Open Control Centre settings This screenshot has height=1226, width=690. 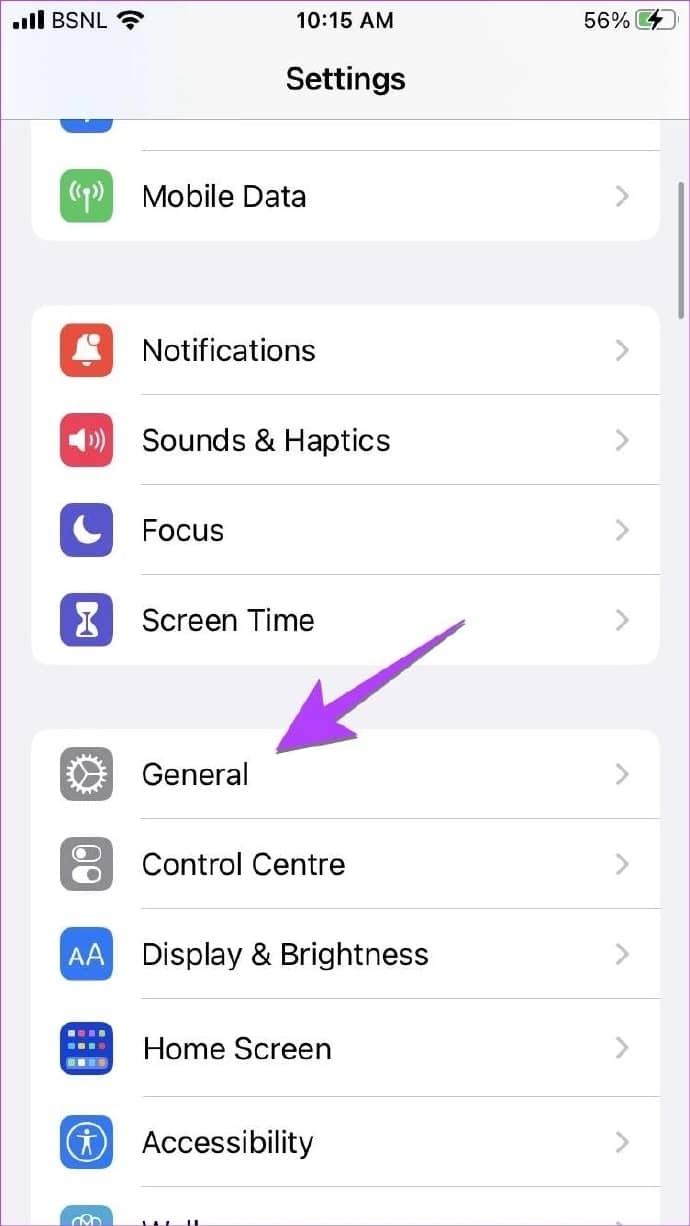click(x=345, y=864)
